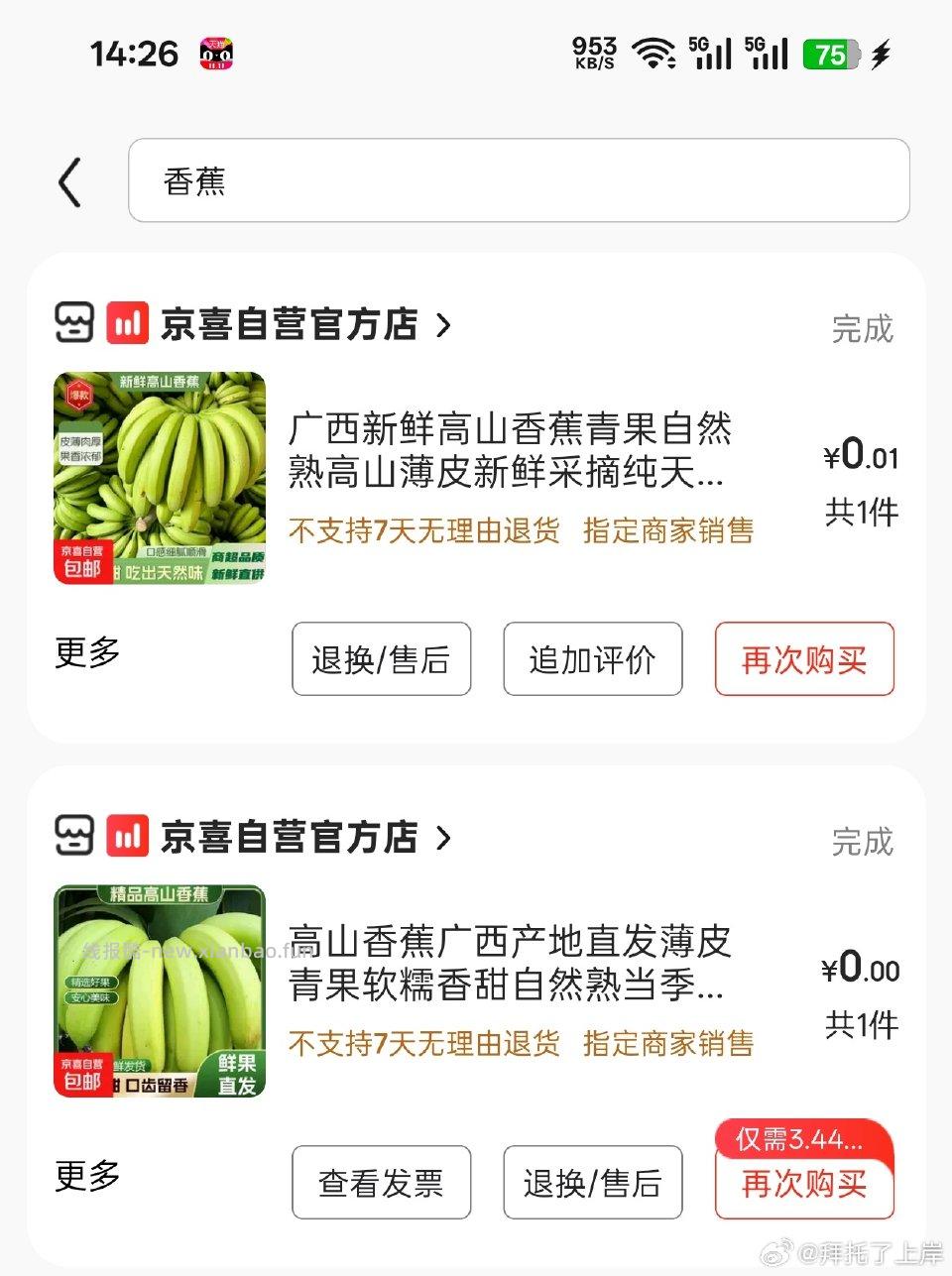Tap the Wi-Fi icon in the status bar

coord(654,52)
